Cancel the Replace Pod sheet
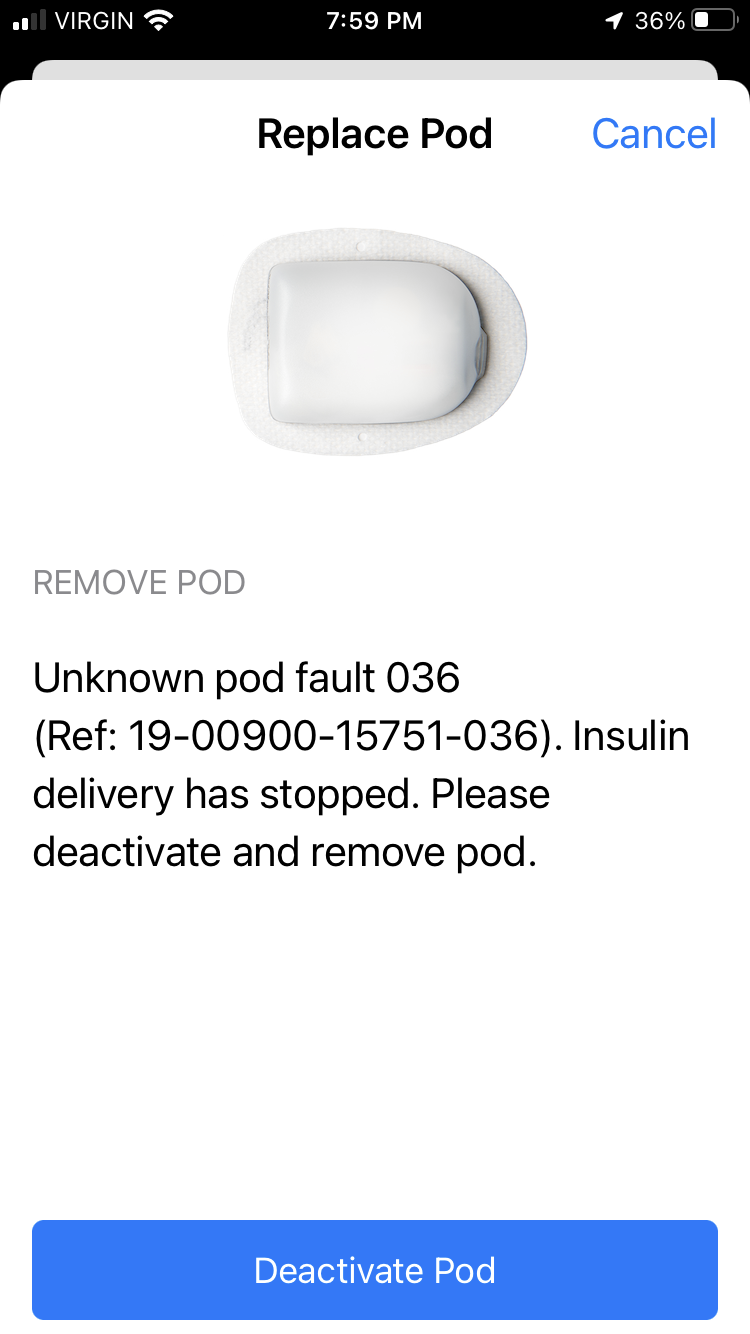The height and width of the screenshot is (1334, 750). (x=654, y=134)
